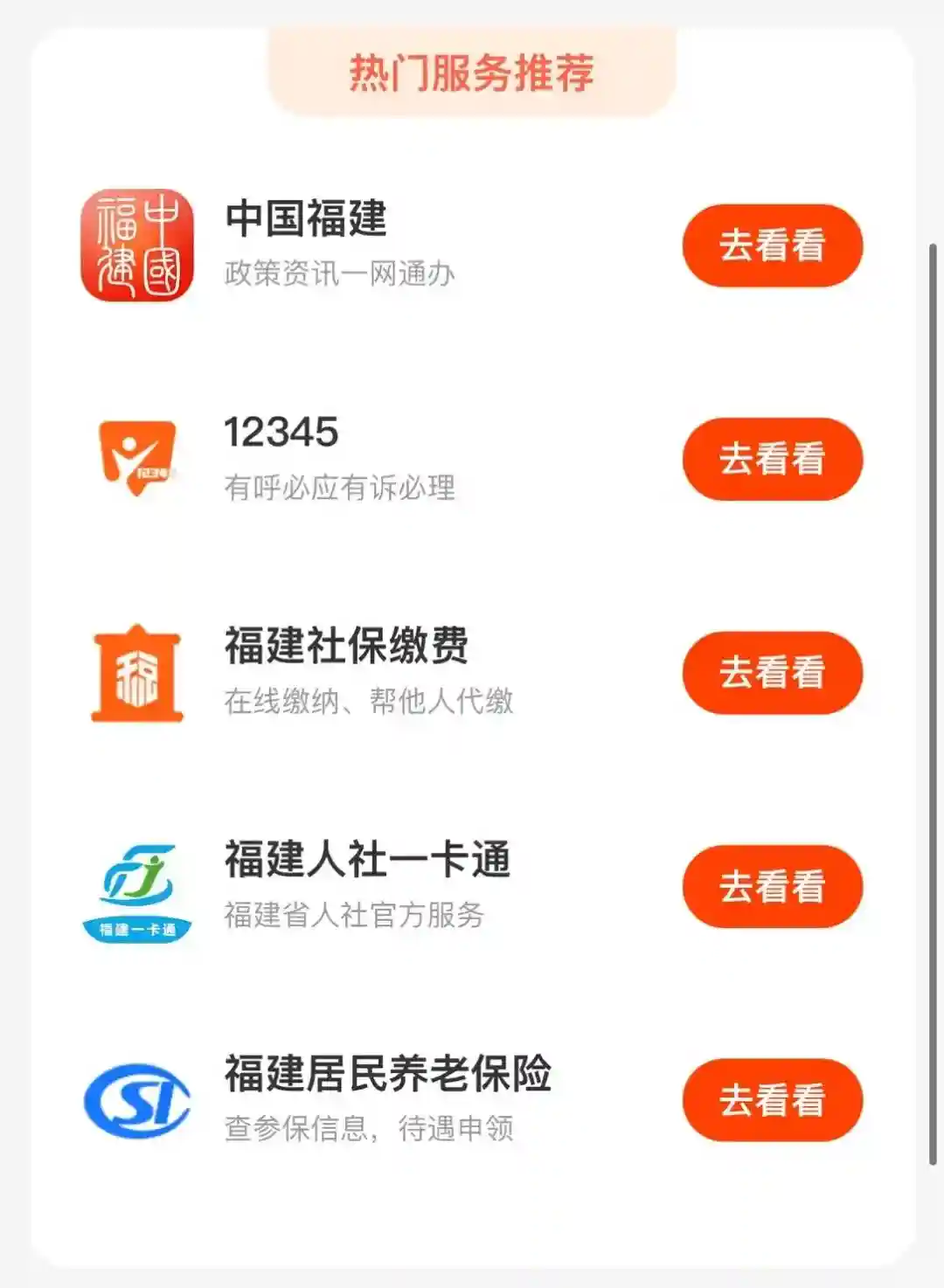Screen dimensions: 944x1288
Task: Select 去看看 for 福建社保缴费
Action: [772, 673]
